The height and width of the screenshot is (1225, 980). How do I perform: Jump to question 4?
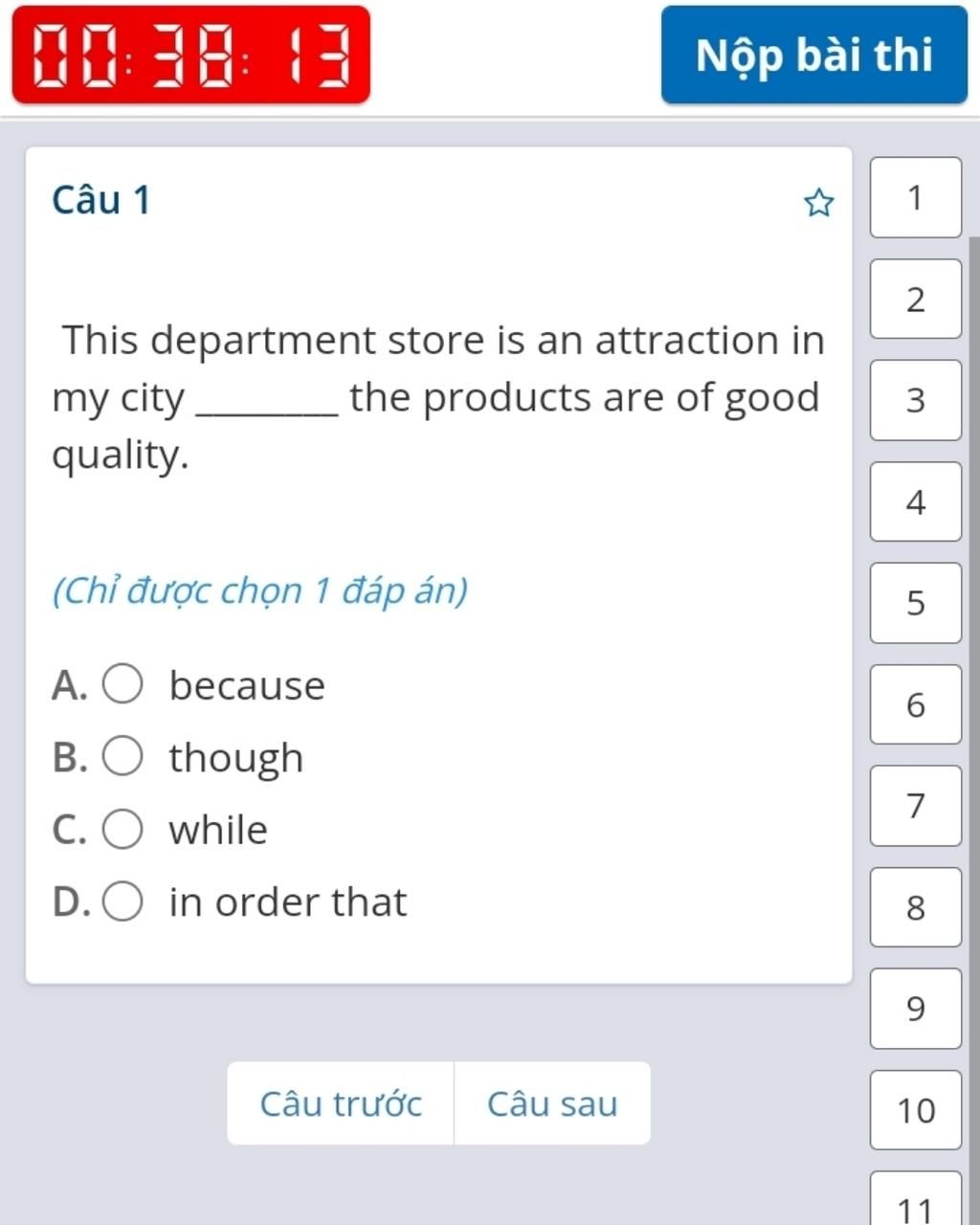(915, 501)
